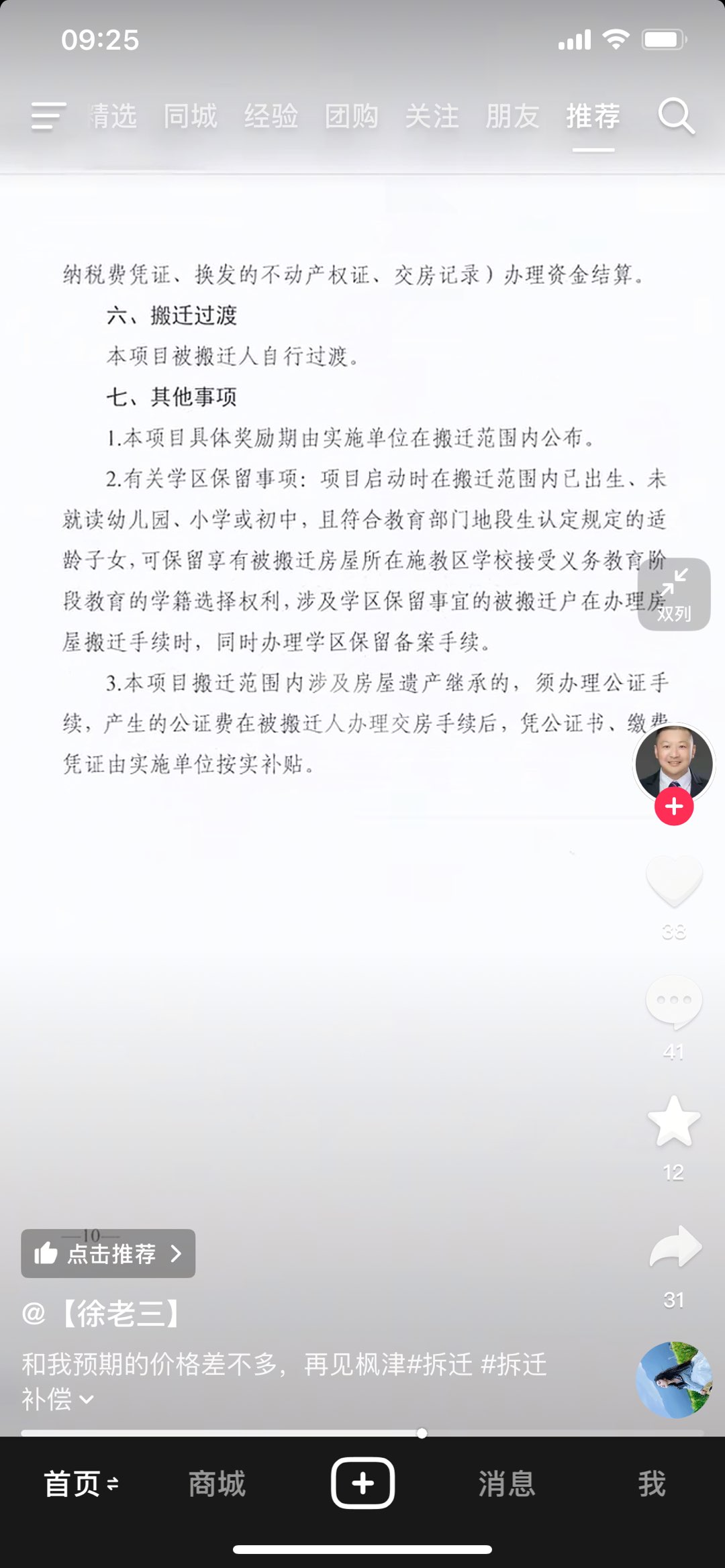725x1568 pixels.
Task: Open the round music disc thumbnail
Action: (x=674, y=1379)
